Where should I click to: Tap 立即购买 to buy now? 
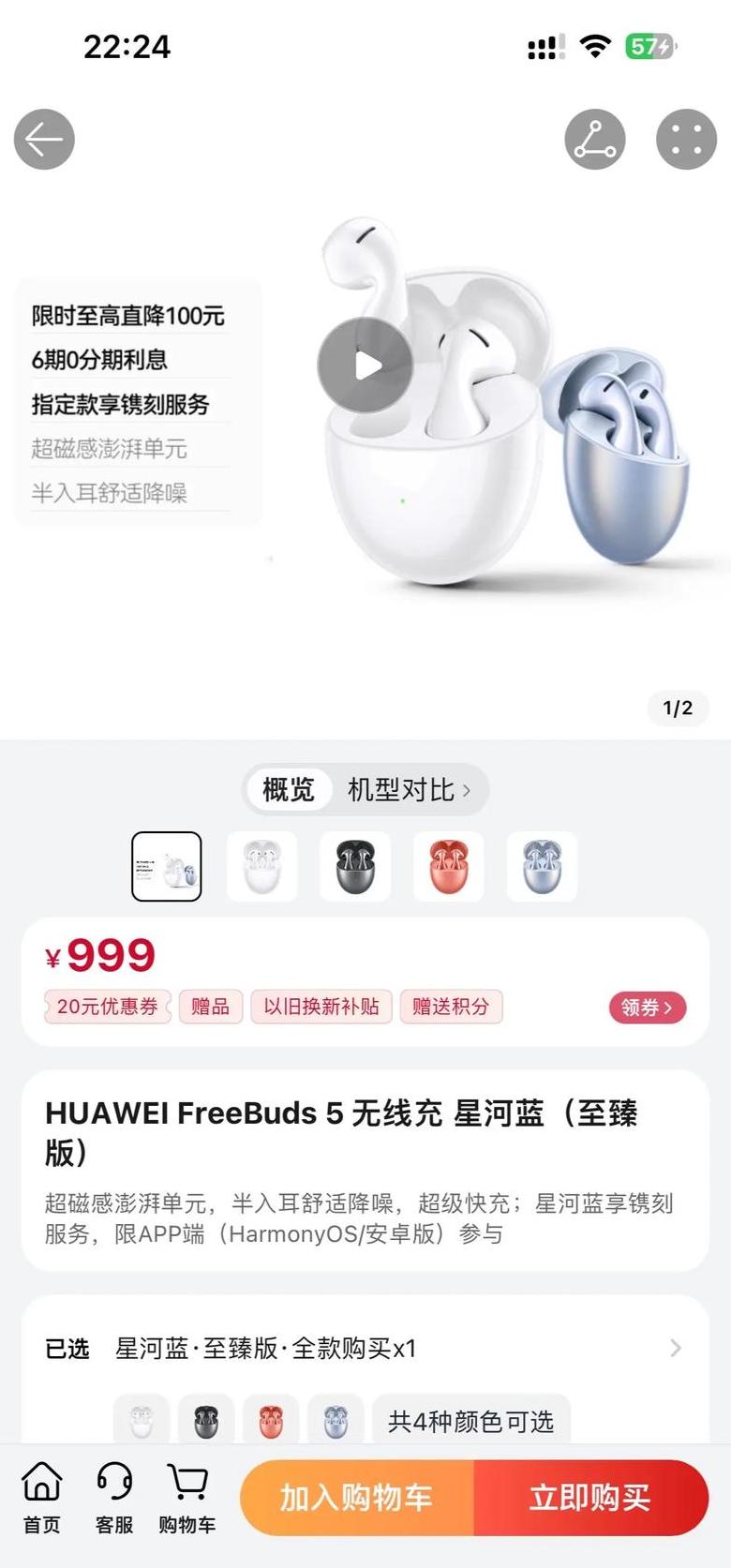click(590, 1498)
